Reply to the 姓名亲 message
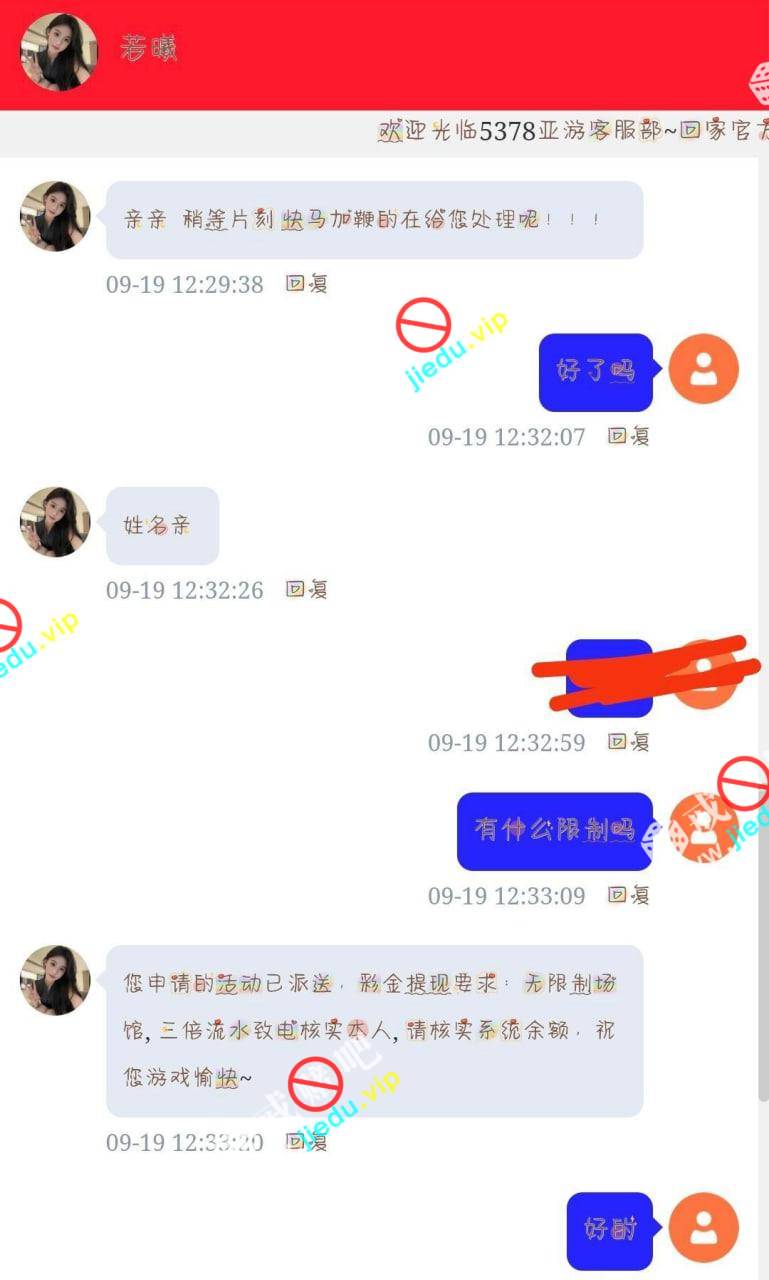Screen dimensions: 769x1280 click(307, 590)
